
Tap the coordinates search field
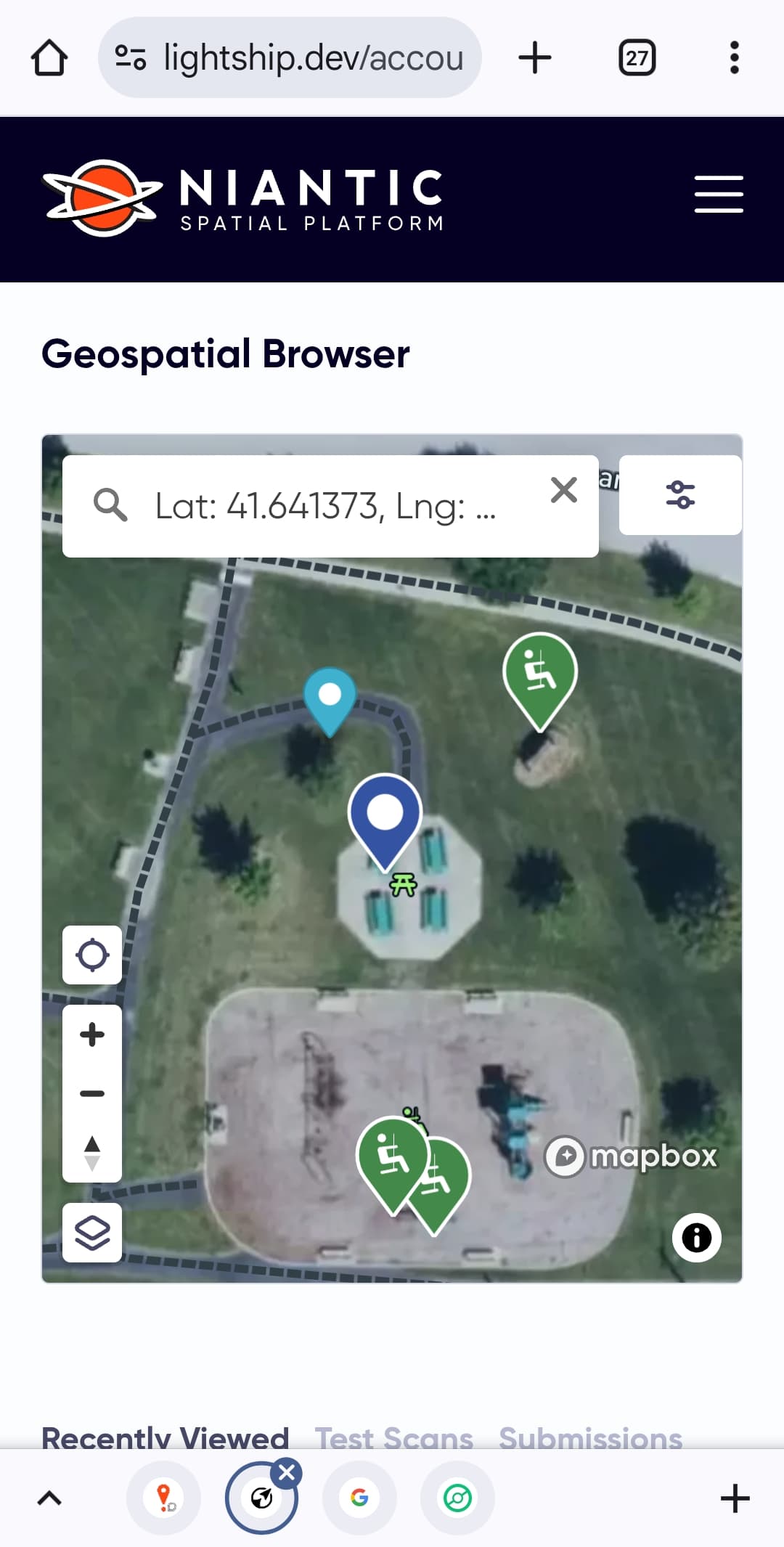coord(325,506)
